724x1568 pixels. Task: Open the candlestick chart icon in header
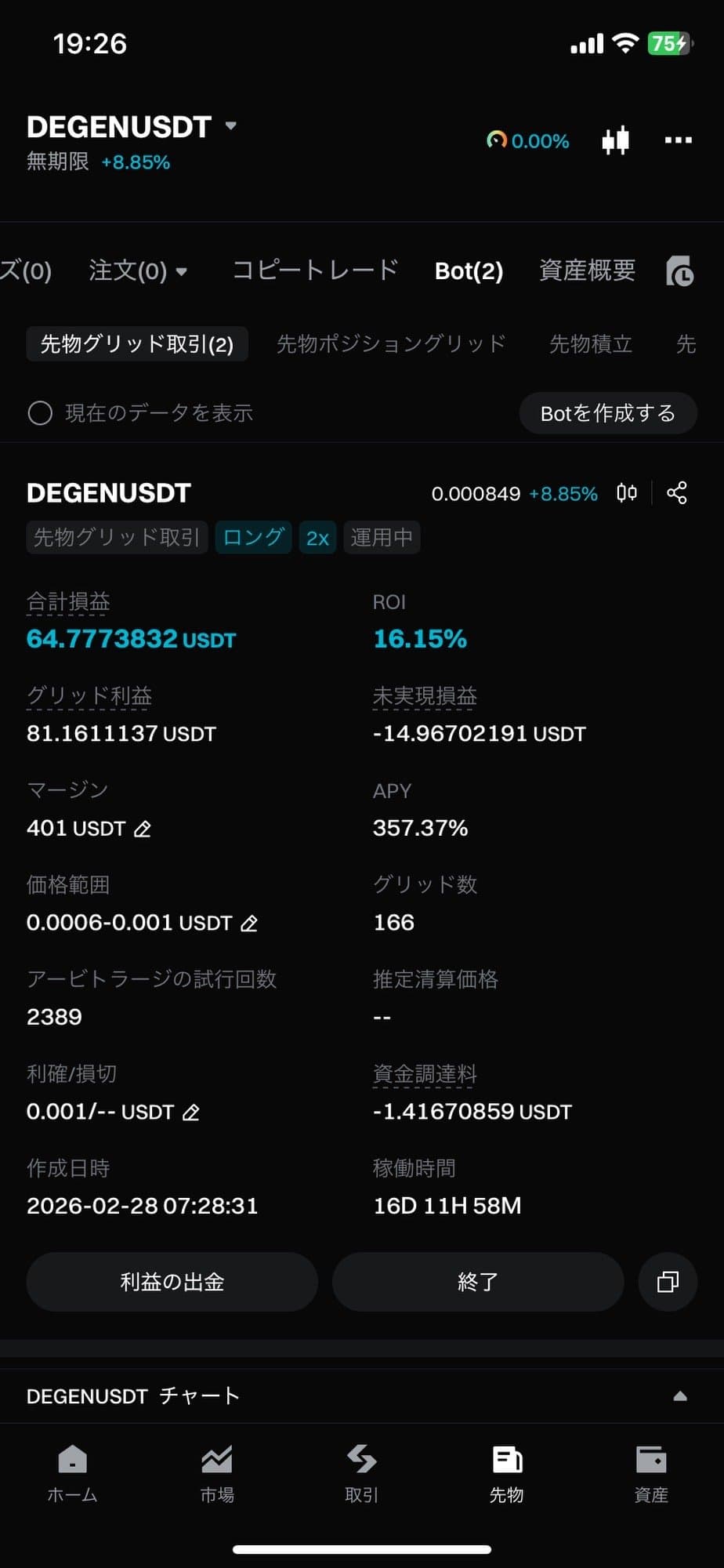tap(615, 140)
